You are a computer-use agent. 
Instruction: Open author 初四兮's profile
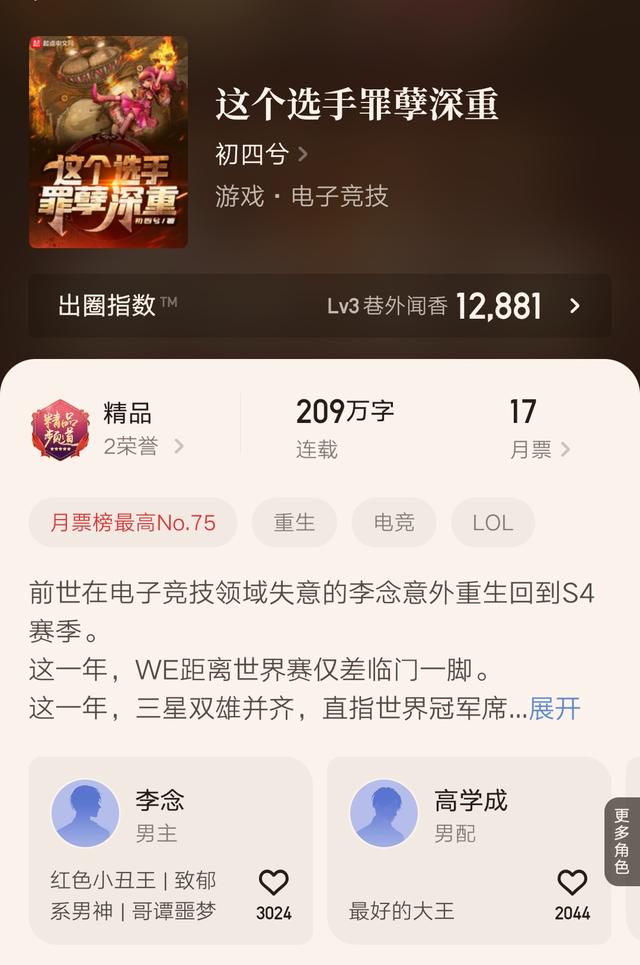[261, 154]
